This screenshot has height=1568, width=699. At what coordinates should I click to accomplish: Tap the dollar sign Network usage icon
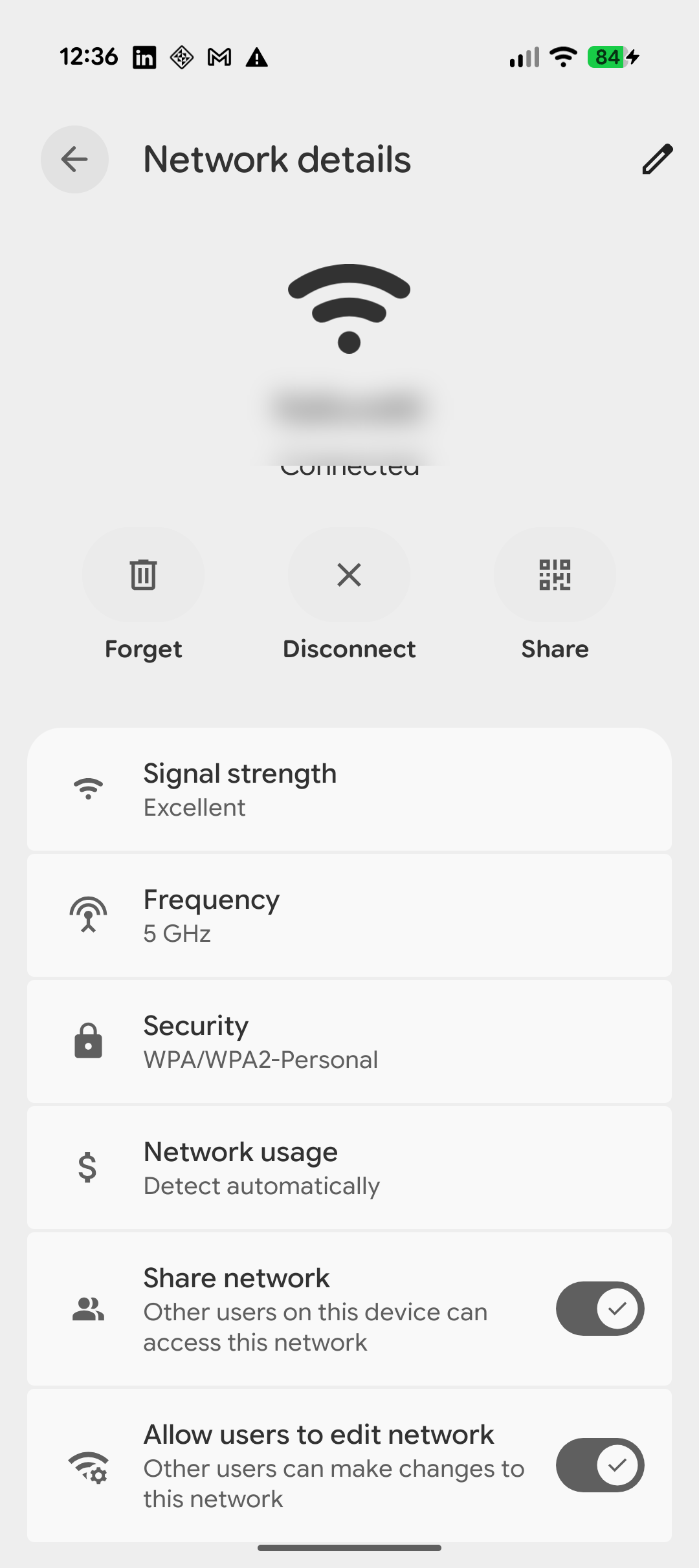[x=89, y=1167]
